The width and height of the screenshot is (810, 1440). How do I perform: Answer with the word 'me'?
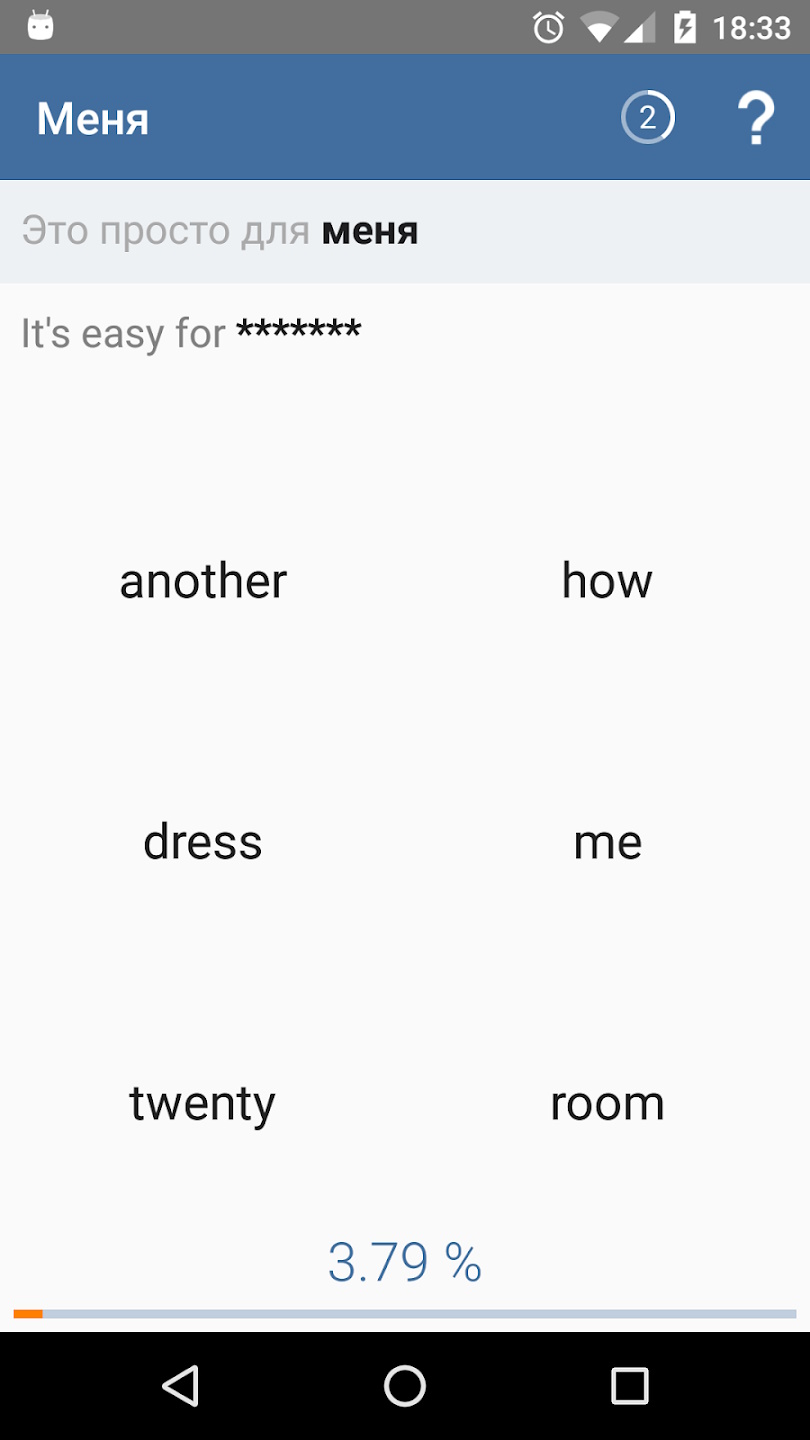(x=607, y=842)
